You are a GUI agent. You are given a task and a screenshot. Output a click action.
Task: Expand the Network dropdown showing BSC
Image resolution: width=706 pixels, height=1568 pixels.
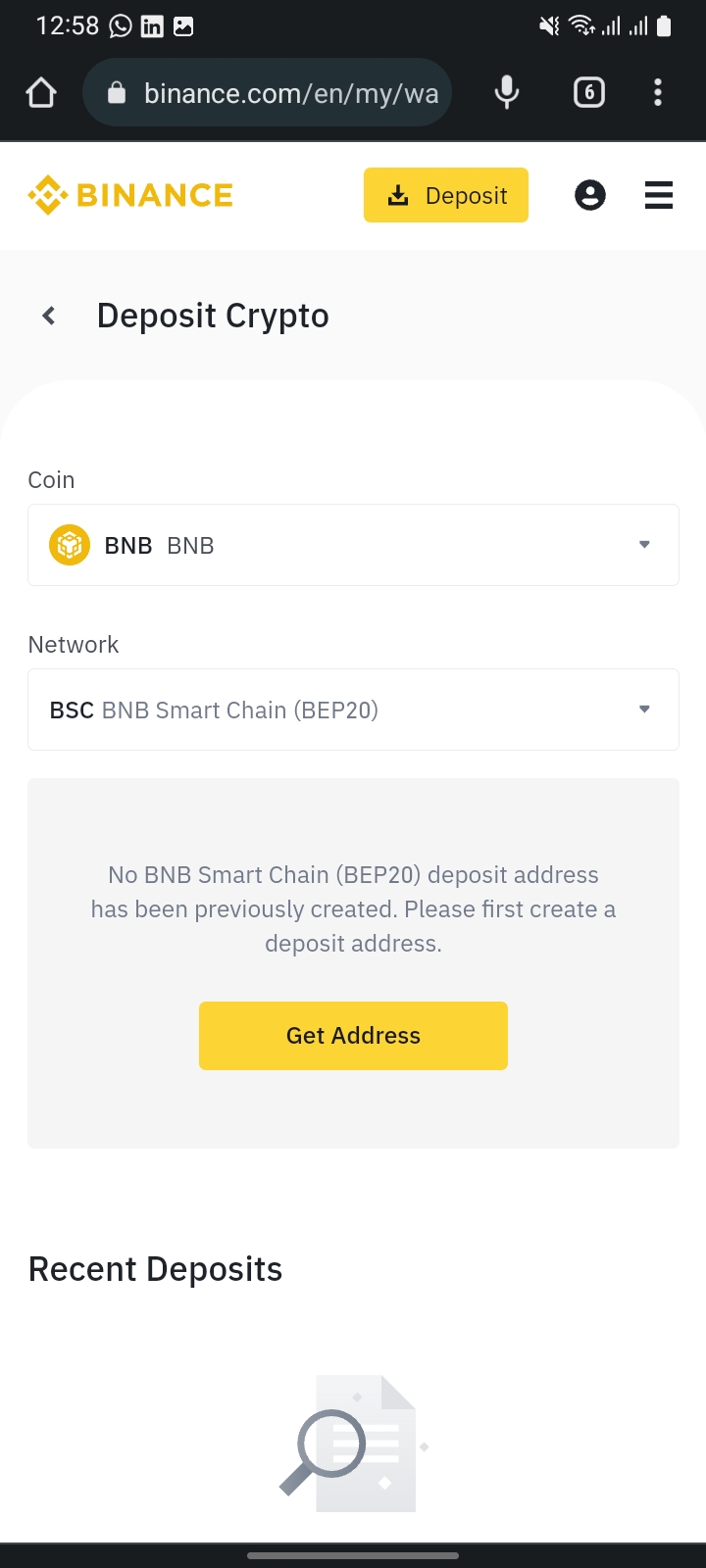(x=353, y=710)
